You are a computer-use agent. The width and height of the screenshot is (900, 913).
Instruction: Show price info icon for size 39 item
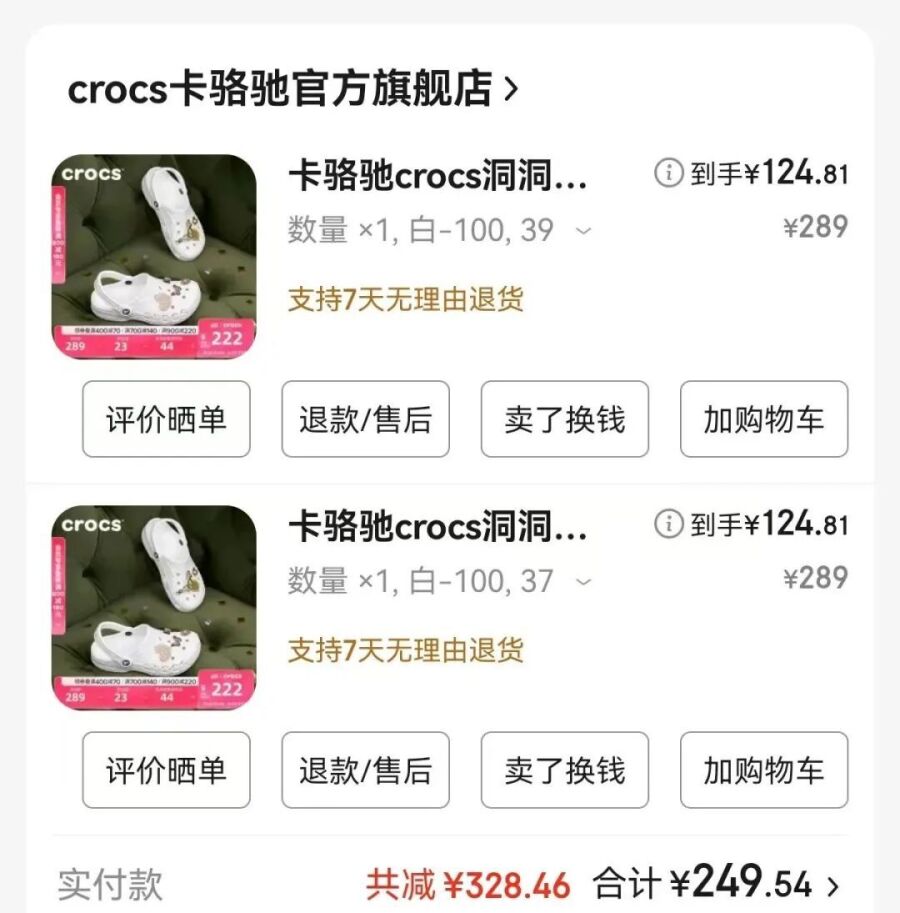(x=667, y=173)
